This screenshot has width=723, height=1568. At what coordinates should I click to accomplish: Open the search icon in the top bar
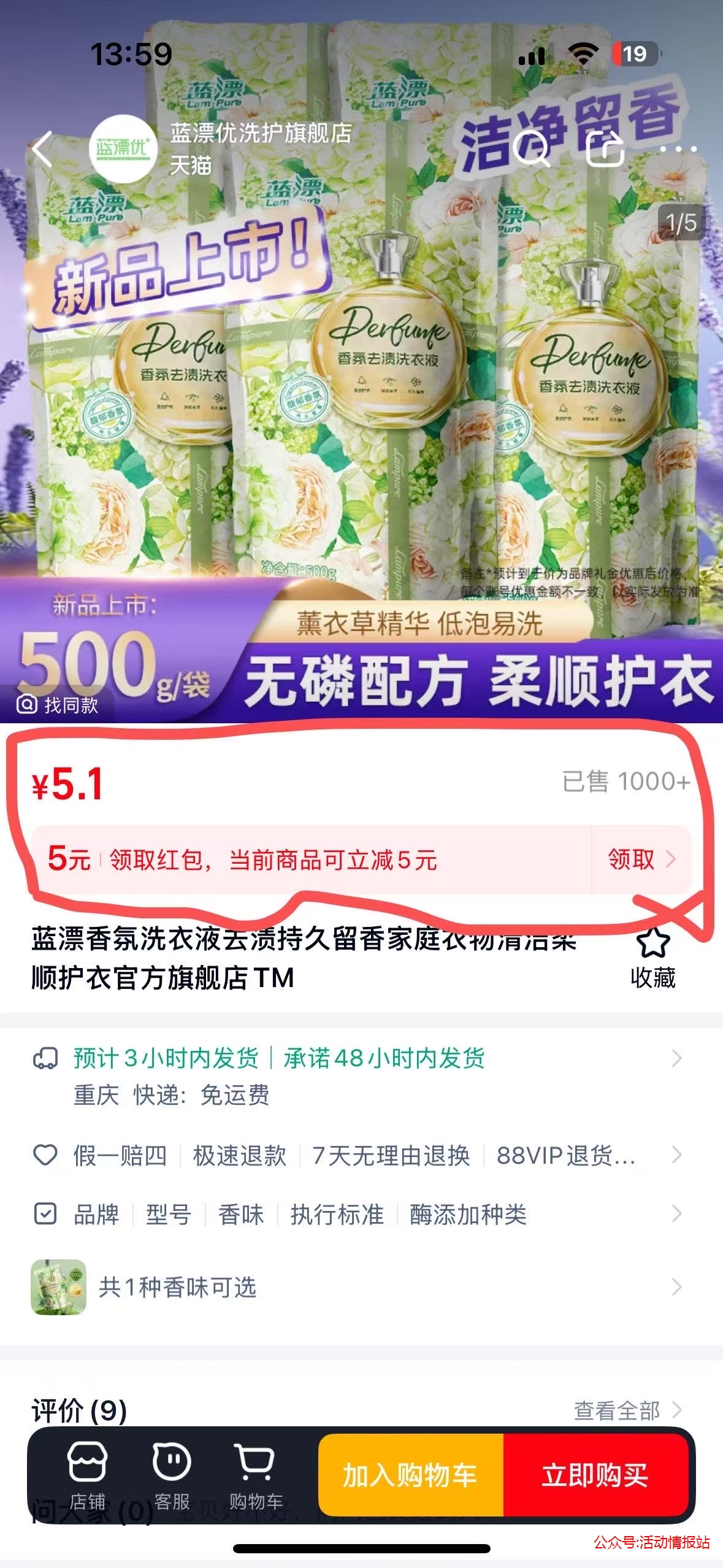click(531, 148)
